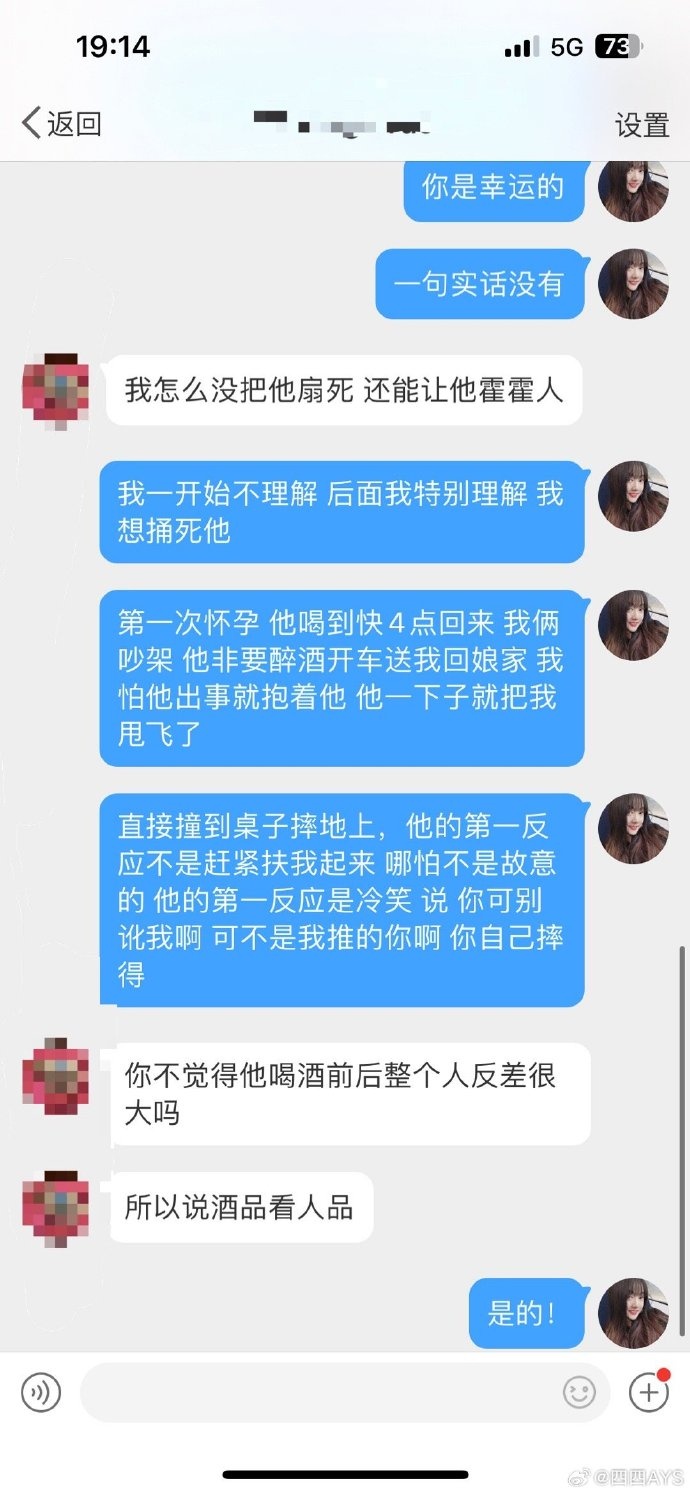
Task: Switch to voice message input
Action: [41, 1392]
